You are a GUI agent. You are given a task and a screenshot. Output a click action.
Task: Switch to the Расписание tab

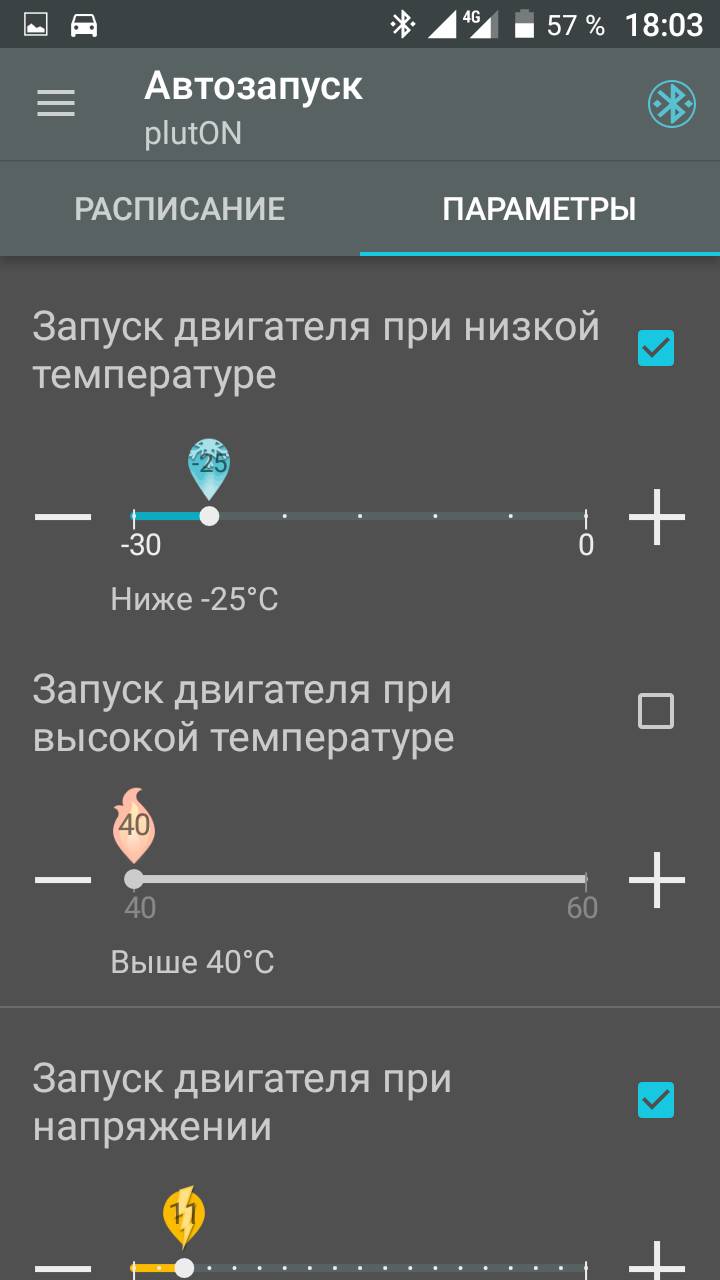180,209
